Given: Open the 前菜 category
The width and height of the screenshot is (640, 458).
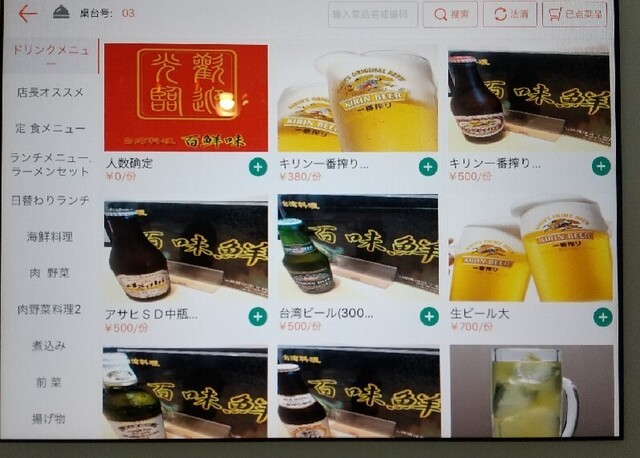Looking at the screenshot, I should [50, 381].
